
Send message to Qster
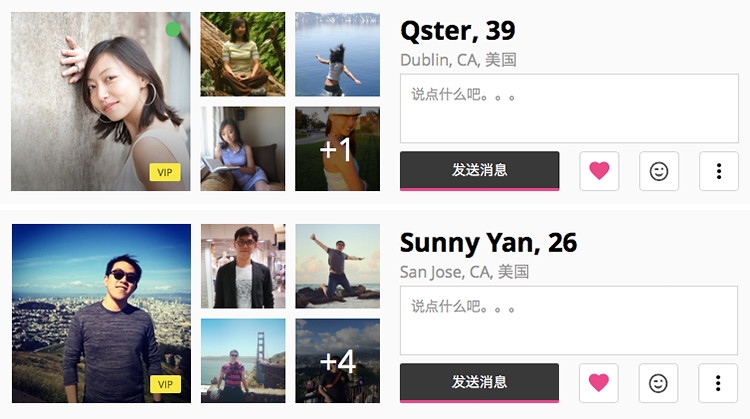point(479,171)
